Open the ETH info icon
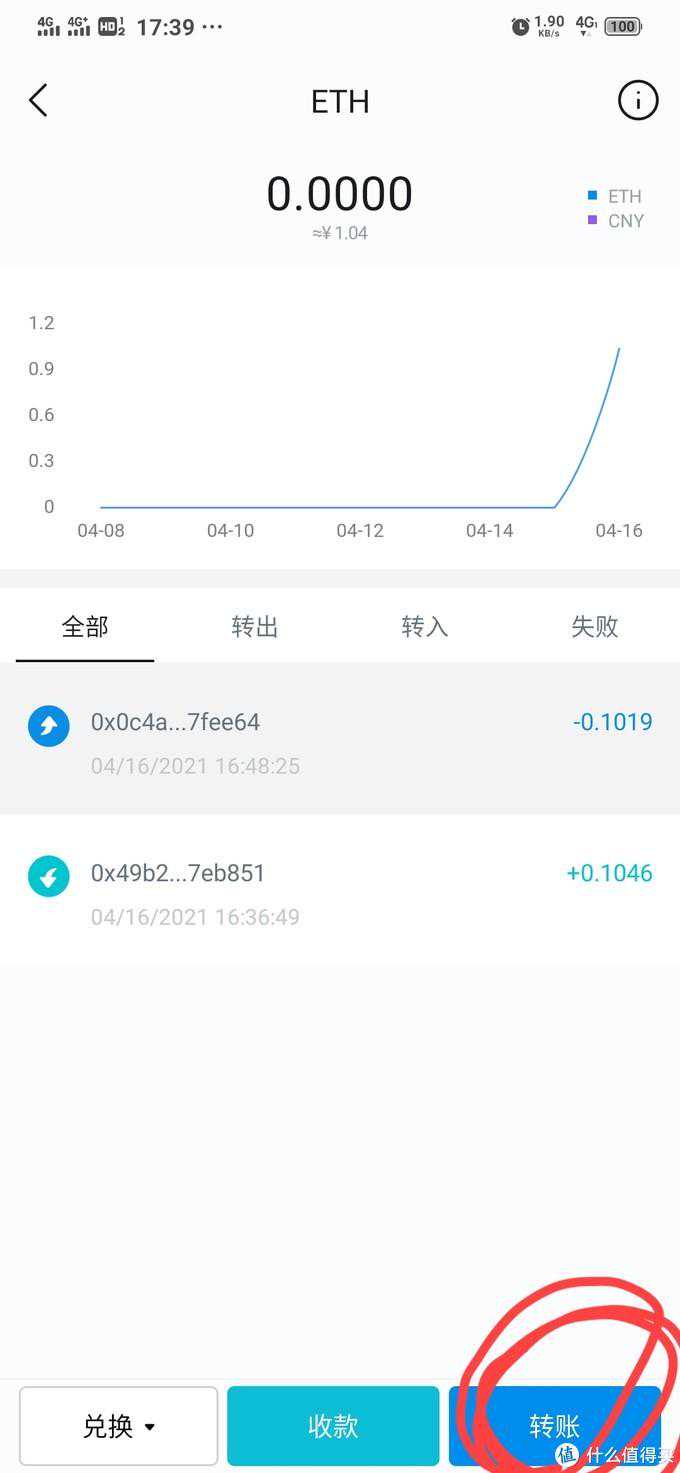The image size is (680, 1473). (x=638, y=101)
